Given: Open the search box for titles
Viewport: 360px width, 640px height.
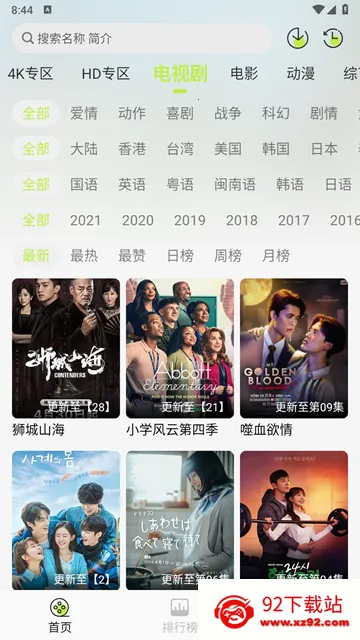Looking at the screenshot, I should pos(141,38).
